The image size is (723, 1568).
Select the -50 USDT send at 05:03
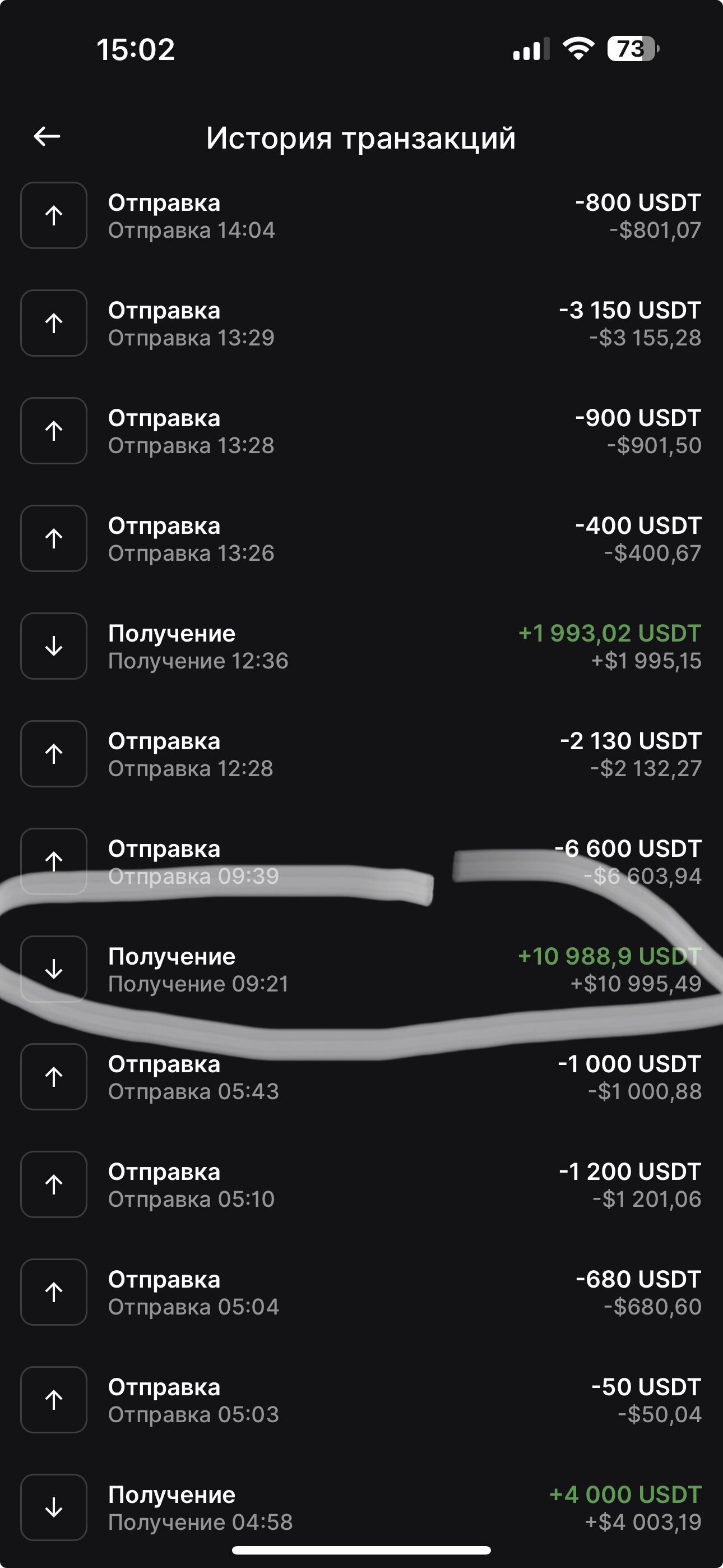coord(361,1400)
